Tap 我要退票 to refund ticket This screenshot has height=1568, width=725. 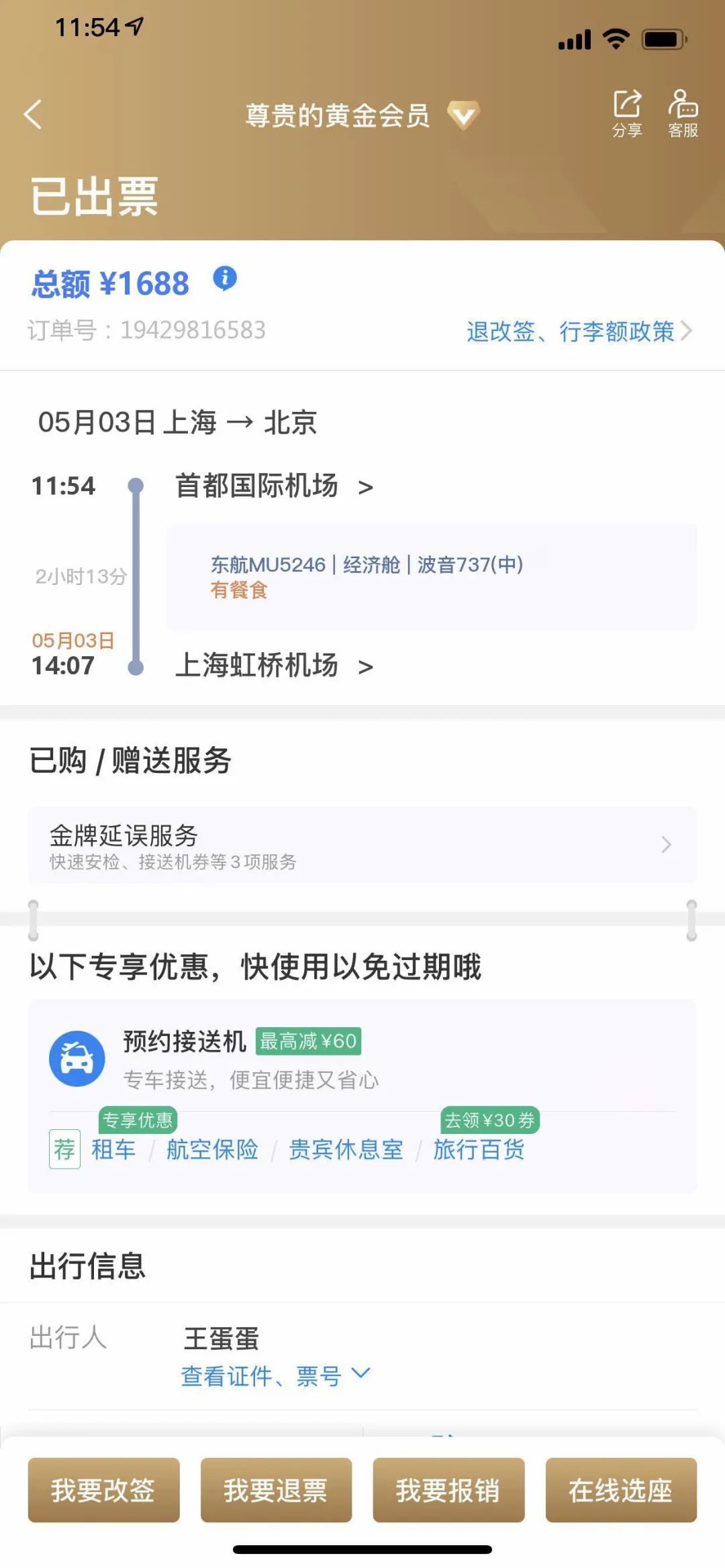pos(276,1490)
